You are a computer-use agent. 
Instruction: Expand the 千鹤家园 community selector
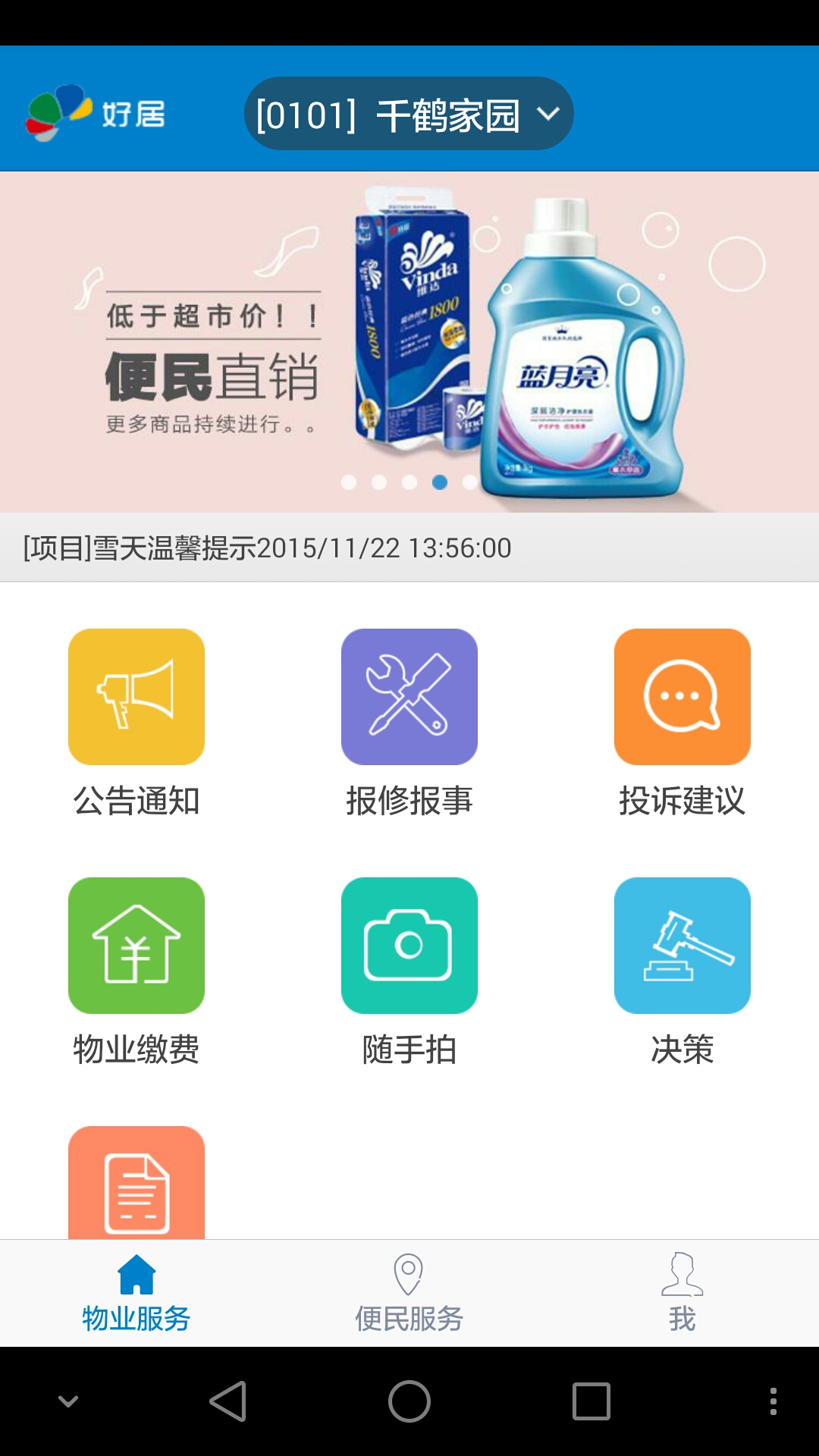pyautogui.click(x=409, y=112)
